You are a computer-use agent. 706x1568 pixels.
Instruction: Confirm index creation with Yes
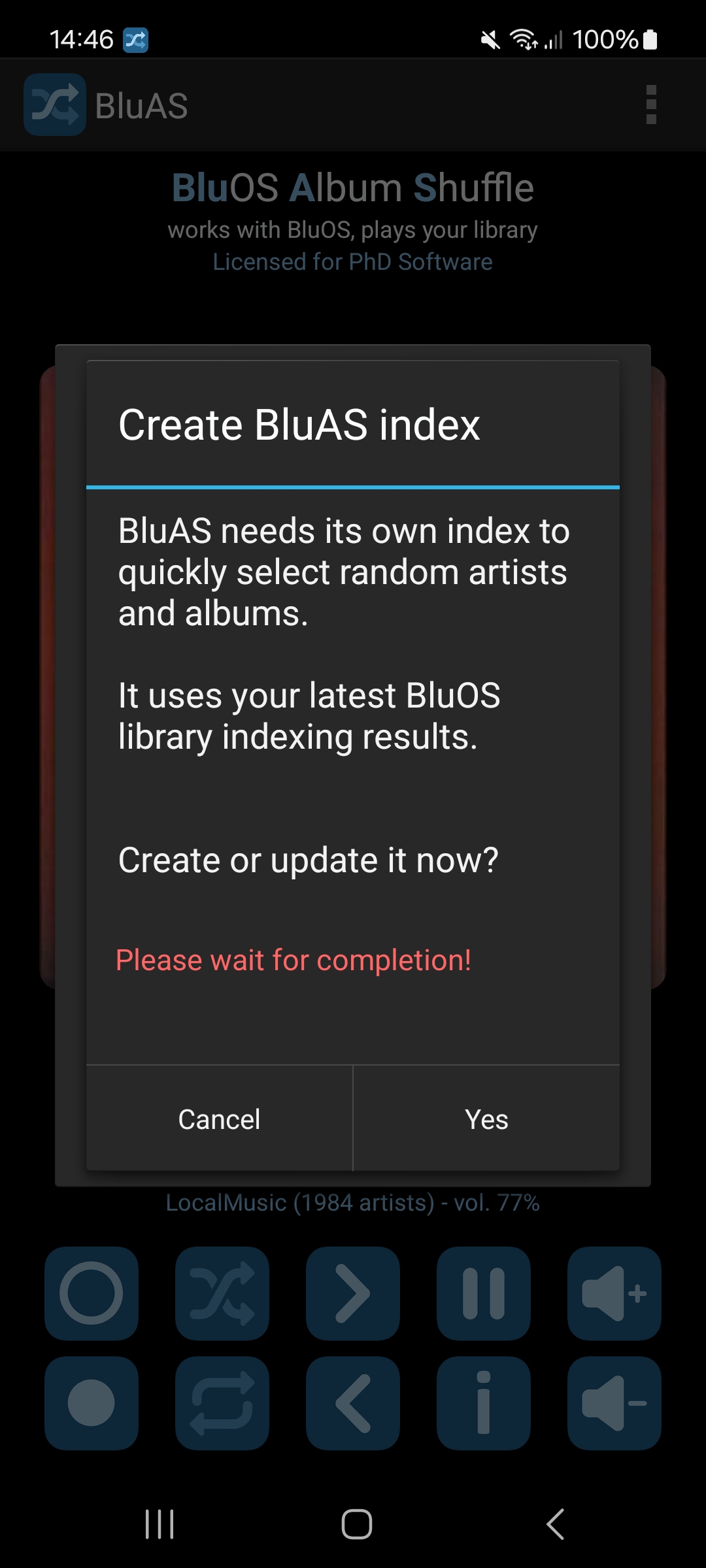tap(486, 1119)
